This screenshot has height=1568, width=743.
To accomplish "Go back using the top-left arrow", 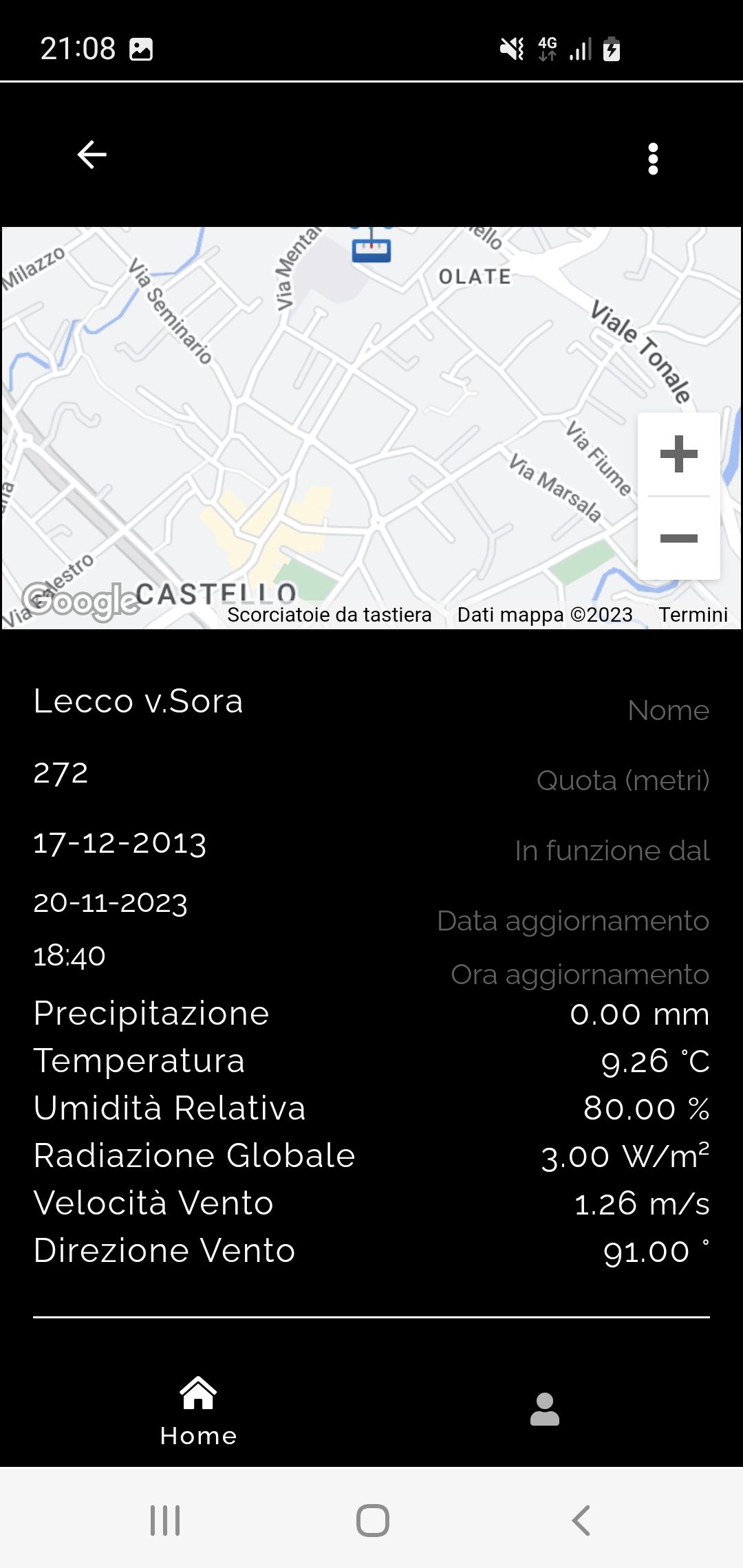I will pos(92,155).
